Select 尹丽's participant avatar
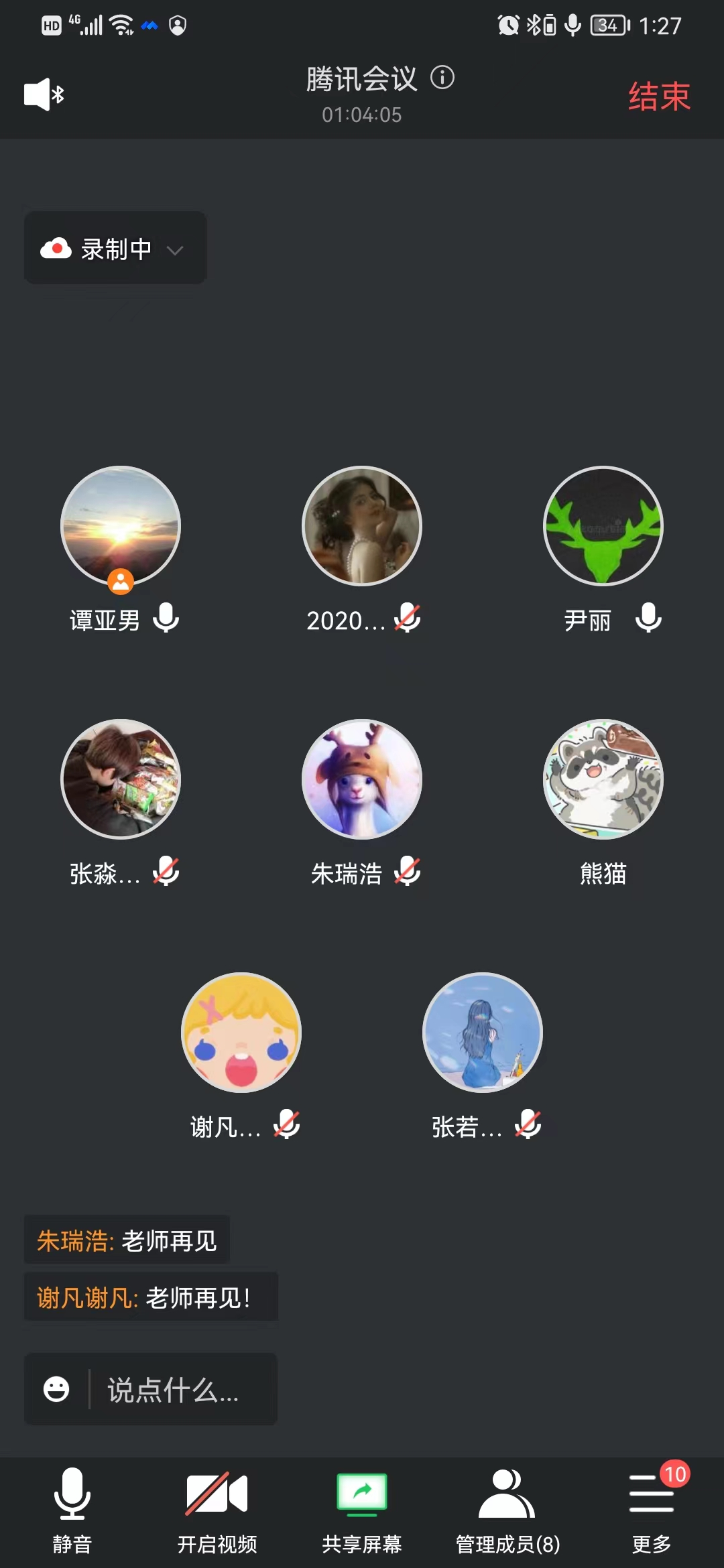This screenshot has width=724, height=1568. pos(603,526)
